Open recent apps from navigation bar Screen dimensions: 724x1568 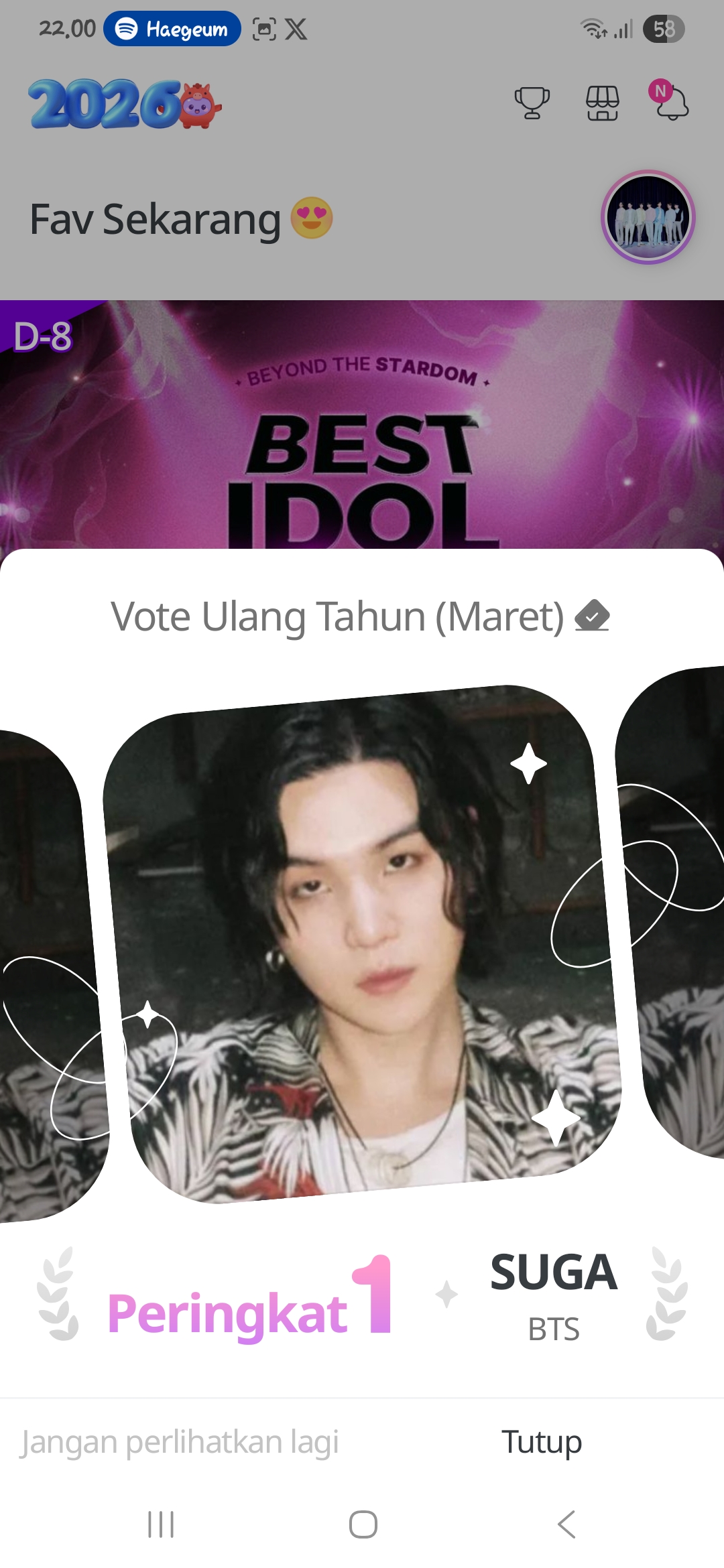point(161,1524)
